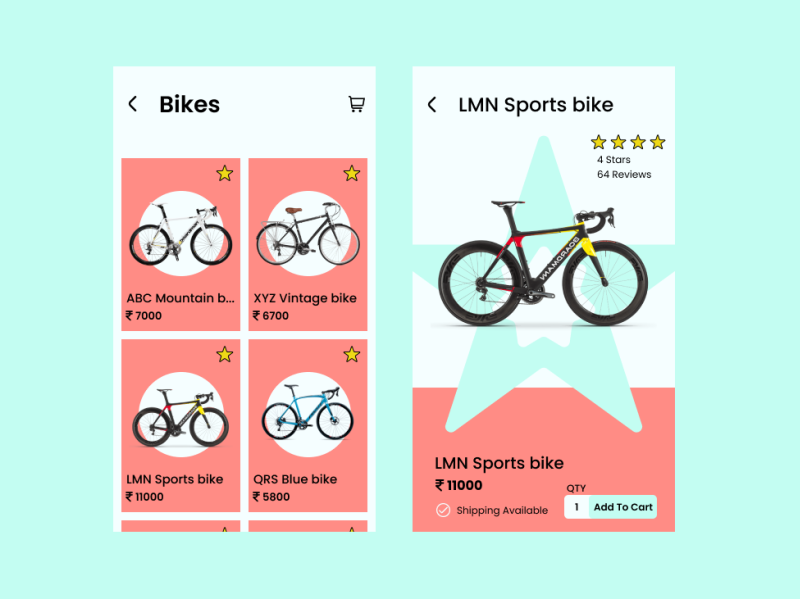Tap the QTY quantity field
The height and width of the screenshot is (599, 800).
tap(577, 507)
